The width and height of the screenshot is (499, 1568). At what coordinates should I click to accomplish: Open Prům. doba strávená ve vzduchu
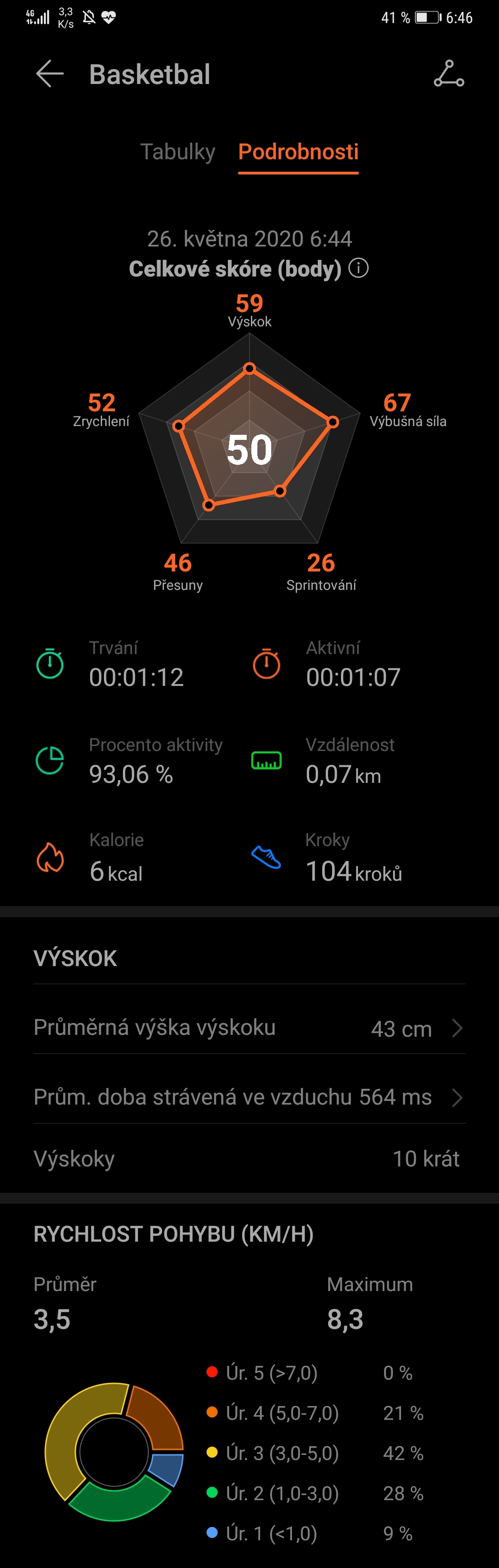[249, 1097]
